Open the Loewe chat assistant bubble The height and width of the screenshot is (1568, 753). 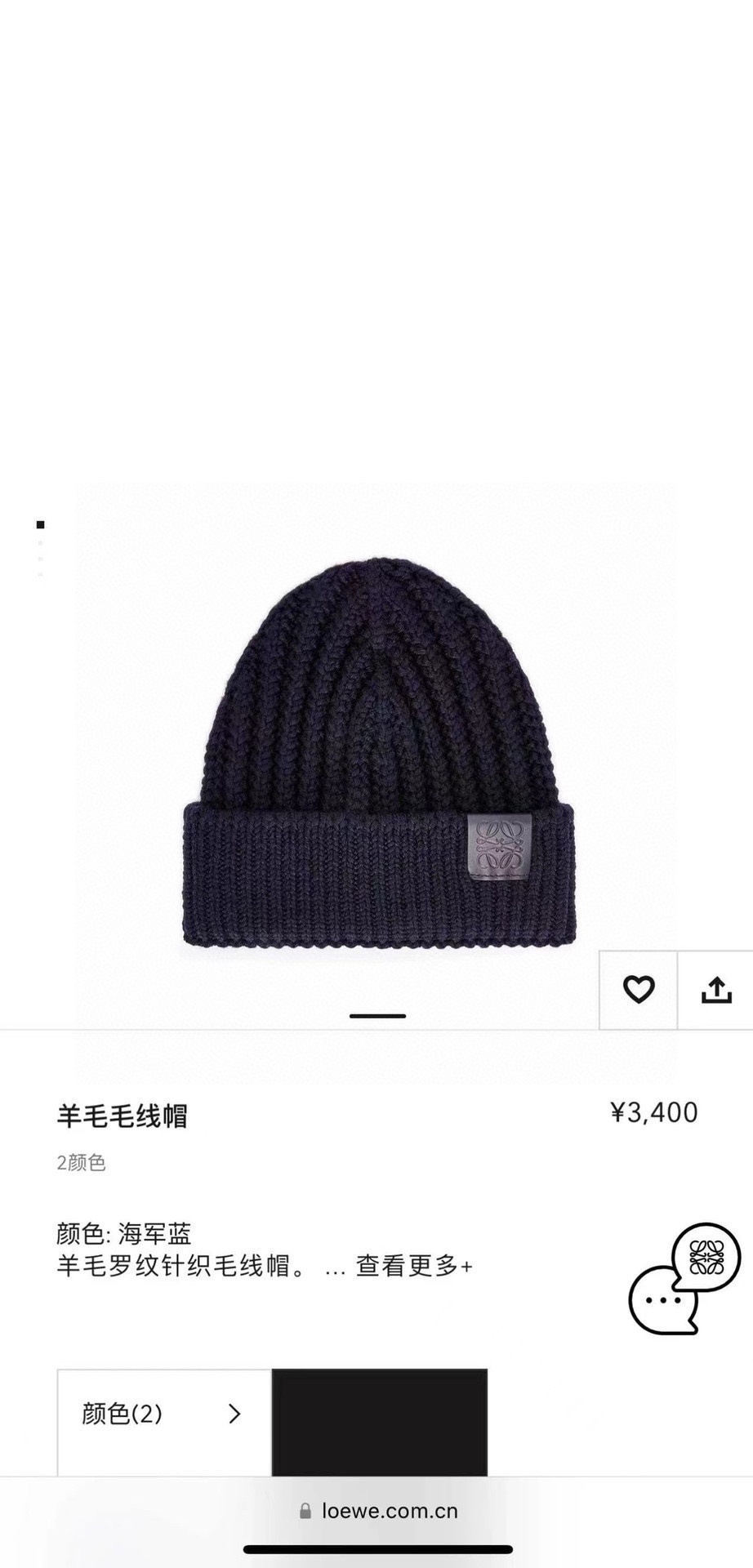(684, 1279)
